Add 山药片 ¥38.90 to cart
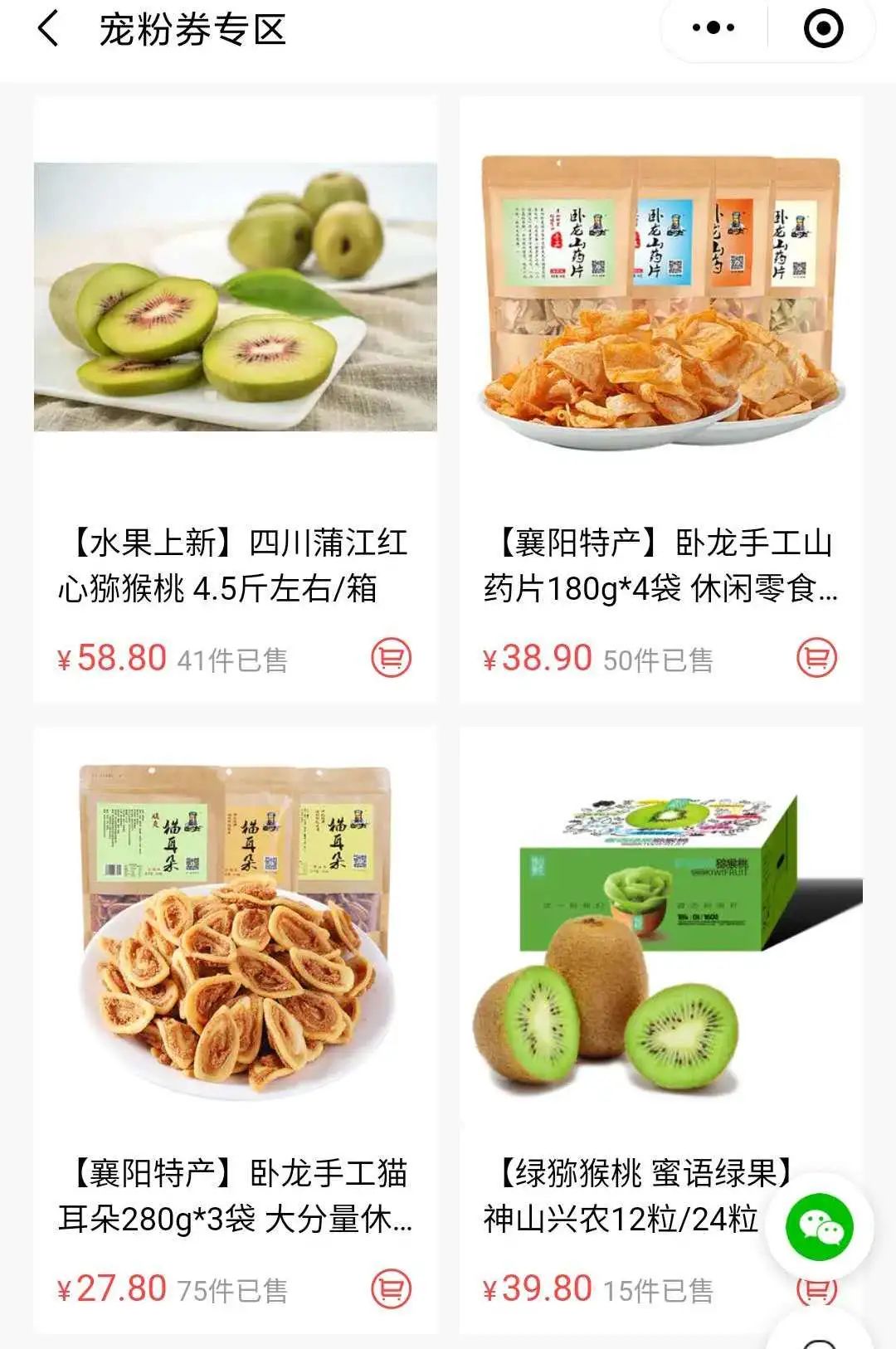Viewport: 896px width, 1349px height. (x=816, y=659)
